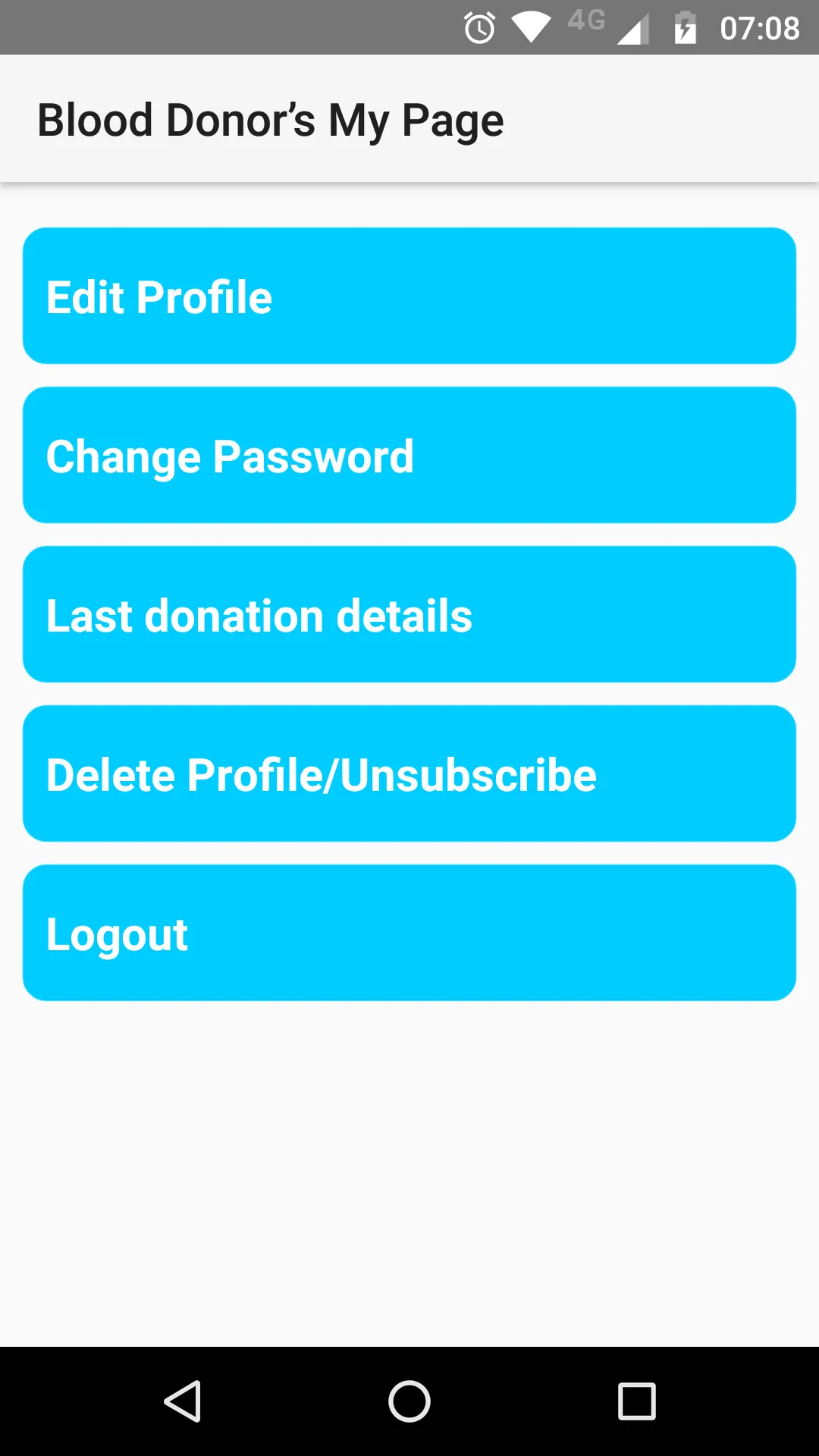Tap the Logout button text label

click(116, 933)
